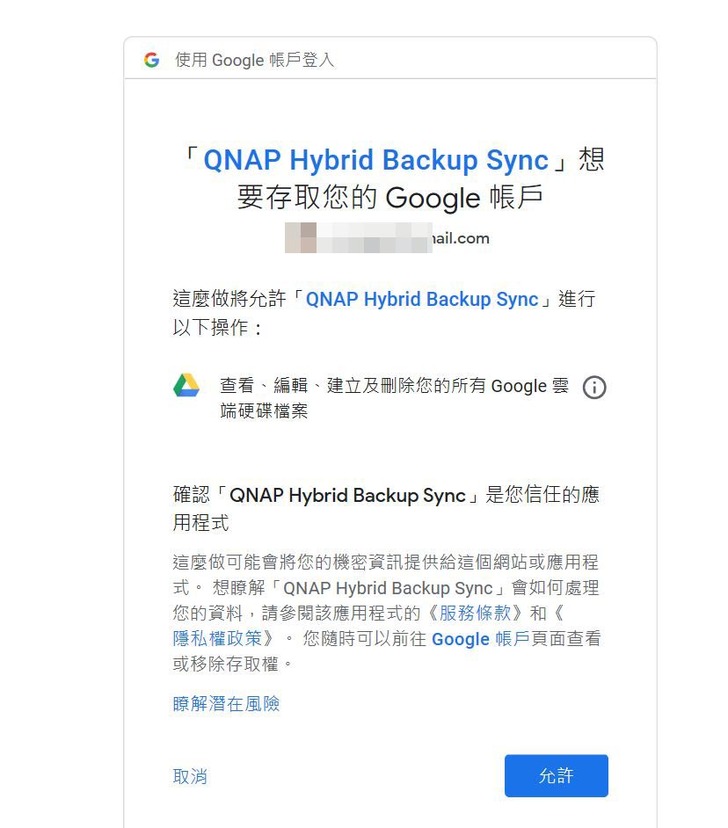Open the Google 帳戶 page link
Viewport: 728px width, 828px height.
click(479, 638)
